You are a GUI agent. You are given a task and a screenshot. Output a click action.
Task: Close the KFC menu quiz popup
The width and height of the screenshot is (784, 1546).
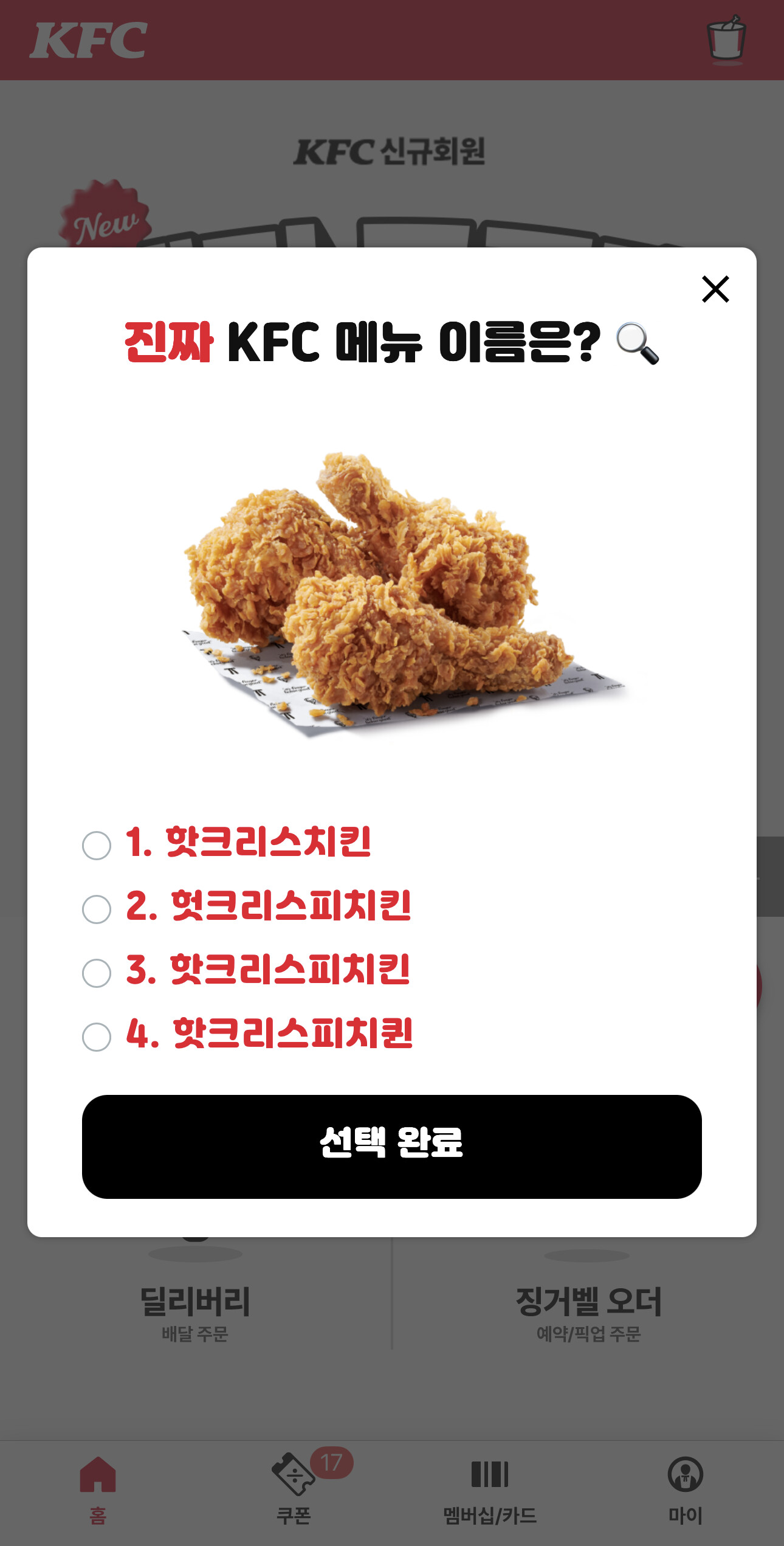[x=715, y=289]
